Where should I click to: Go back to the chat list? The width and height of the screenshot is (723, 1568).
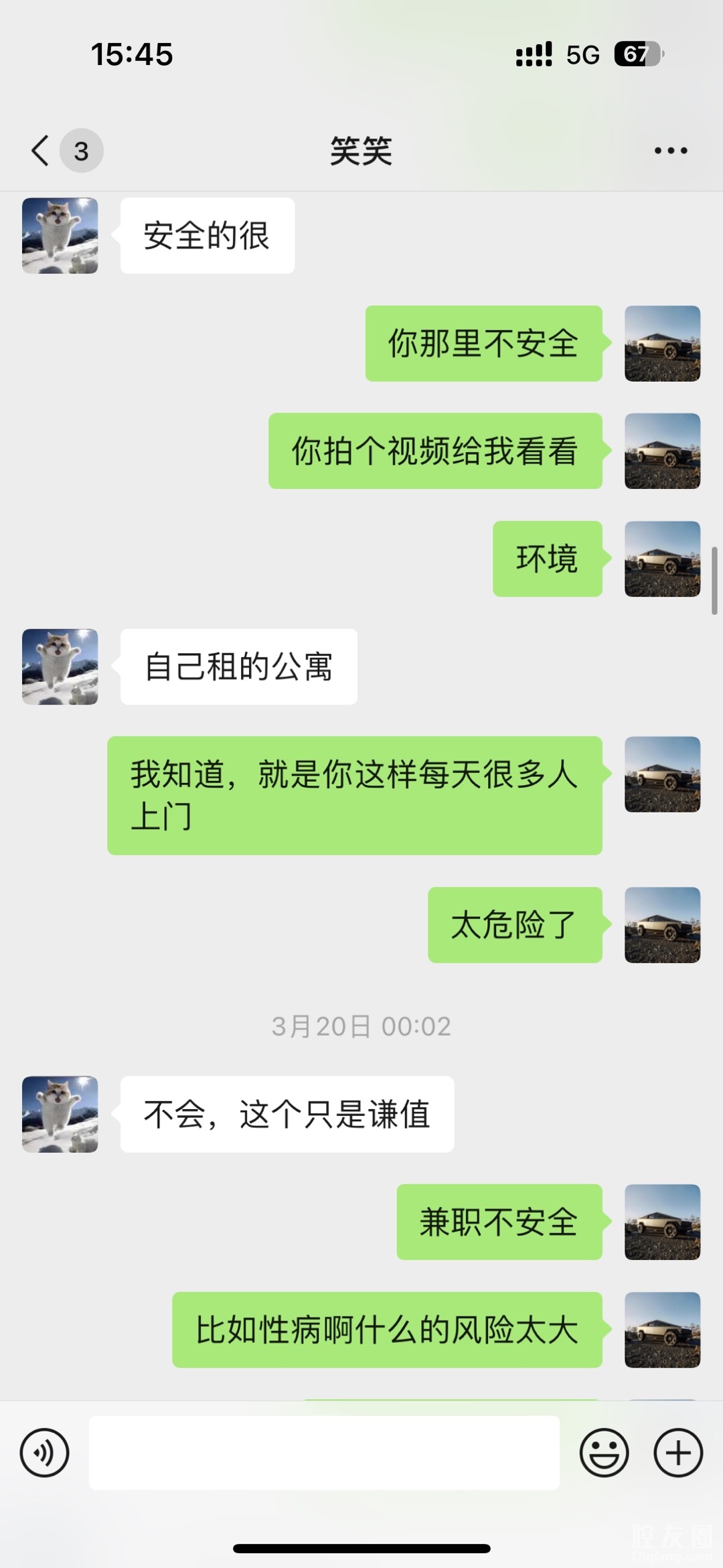(42, 151)
